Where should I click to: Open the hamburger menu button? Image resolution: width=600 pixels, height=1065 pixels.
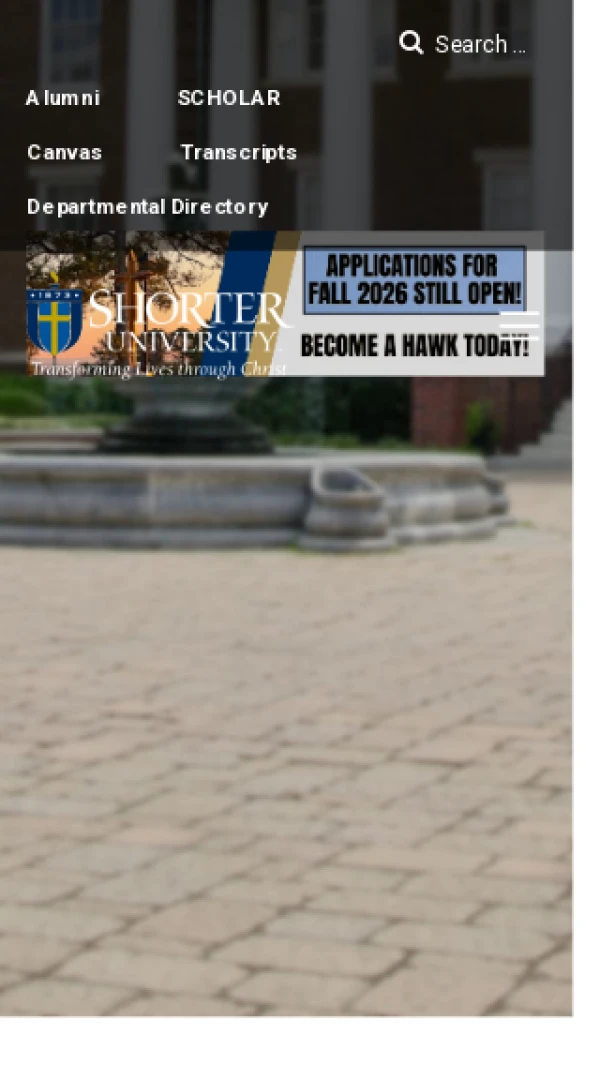click(x=519, y=325)
